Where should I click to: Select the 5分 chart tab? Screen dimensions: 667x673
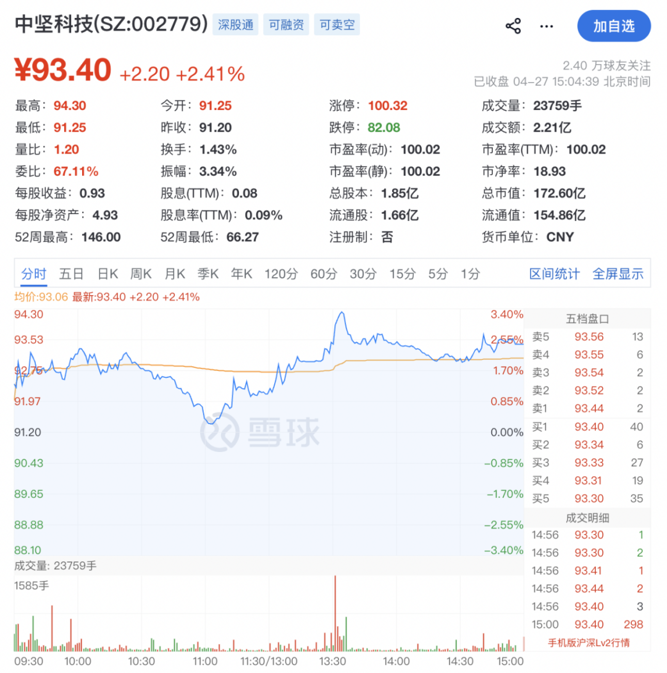pyautogui.click(x=437, y=273)
